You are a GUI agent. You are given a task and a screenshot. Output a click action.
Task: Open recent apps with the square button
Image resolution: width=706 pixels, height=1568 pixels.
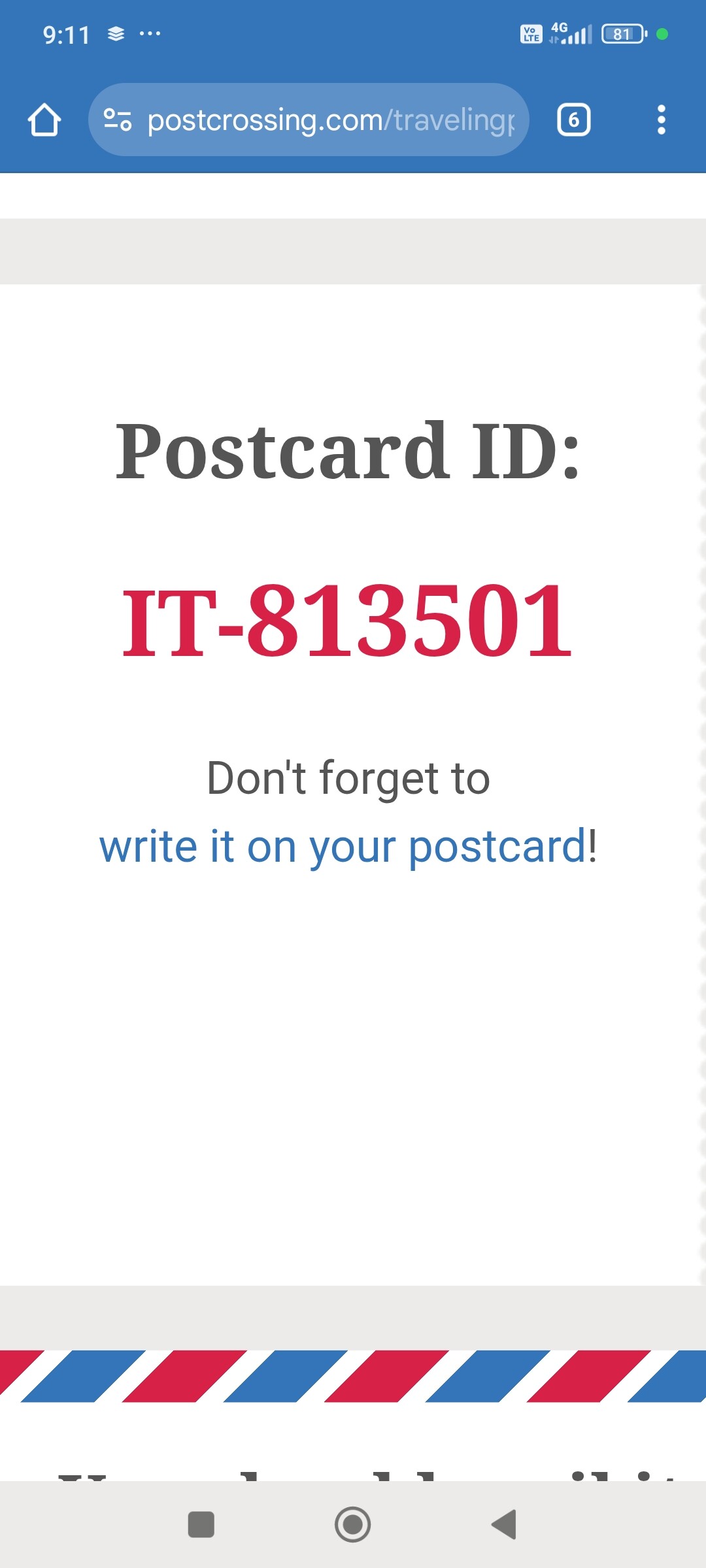click(201, 1525)
